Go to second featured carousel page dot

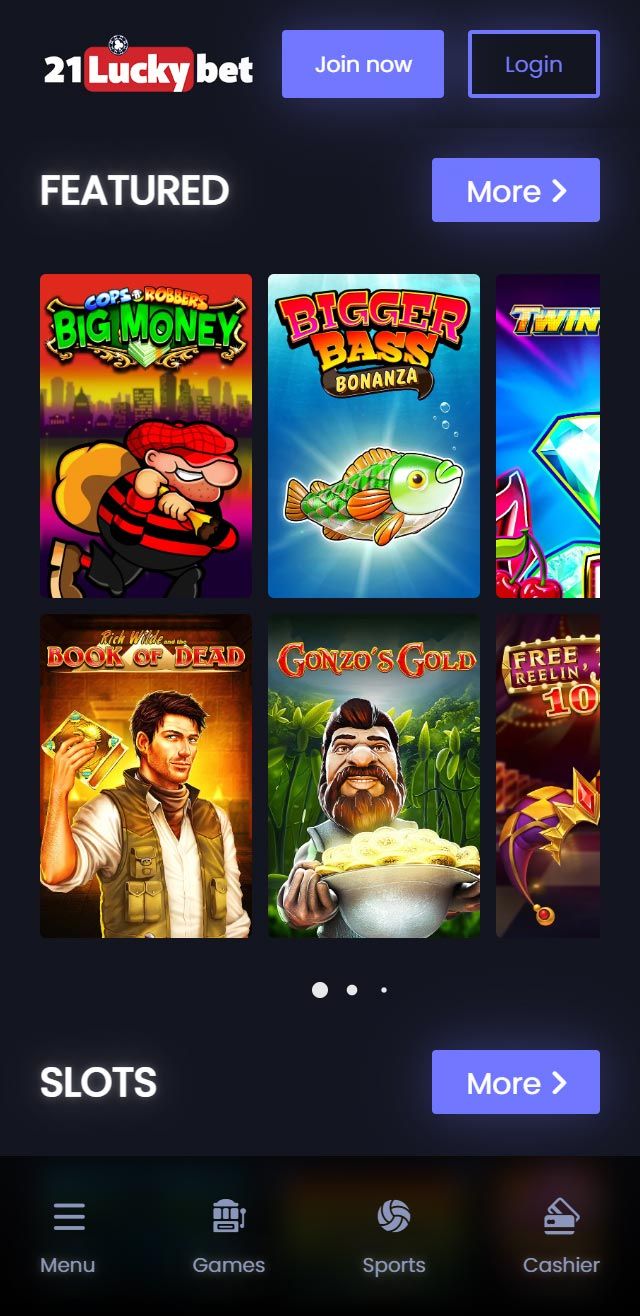352,990
